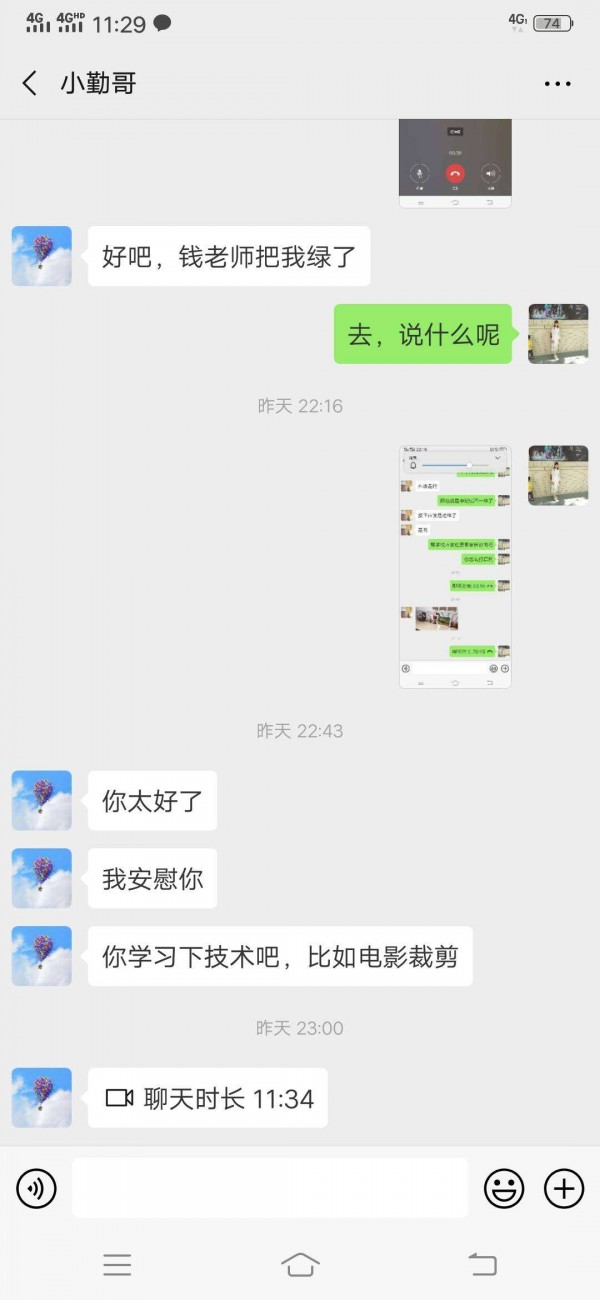Open the plus attachments menu

pyautogui.click(x=564, y=1189)
